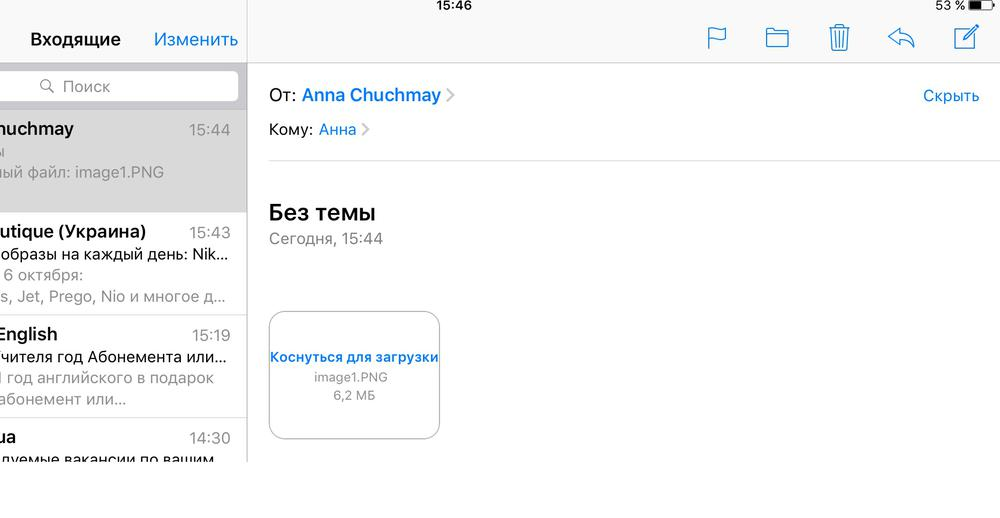The height and width of the screenshot is (518, 1000).
Task: Open the Поиск search field
Action: (118, 87)
